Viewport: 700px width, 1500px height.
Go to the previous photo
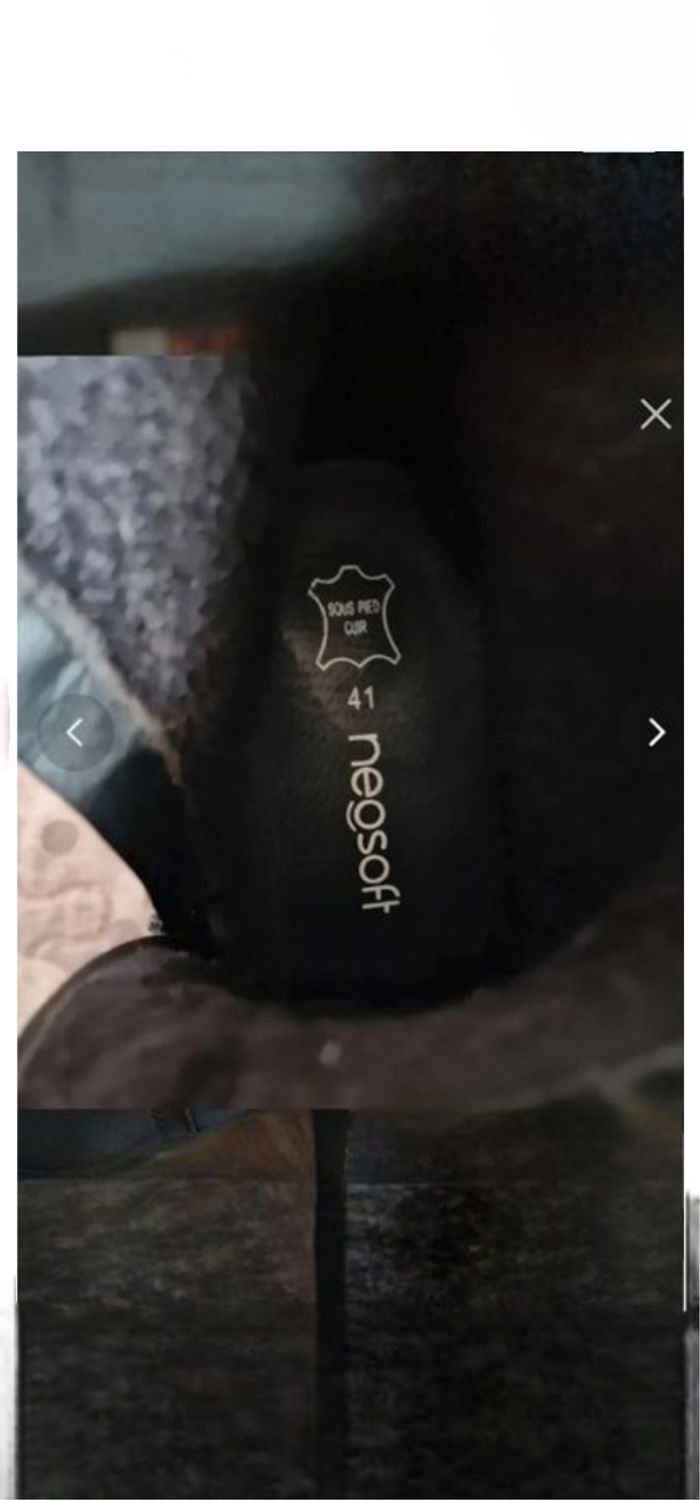pyautogui.click(x=75, y=733)
